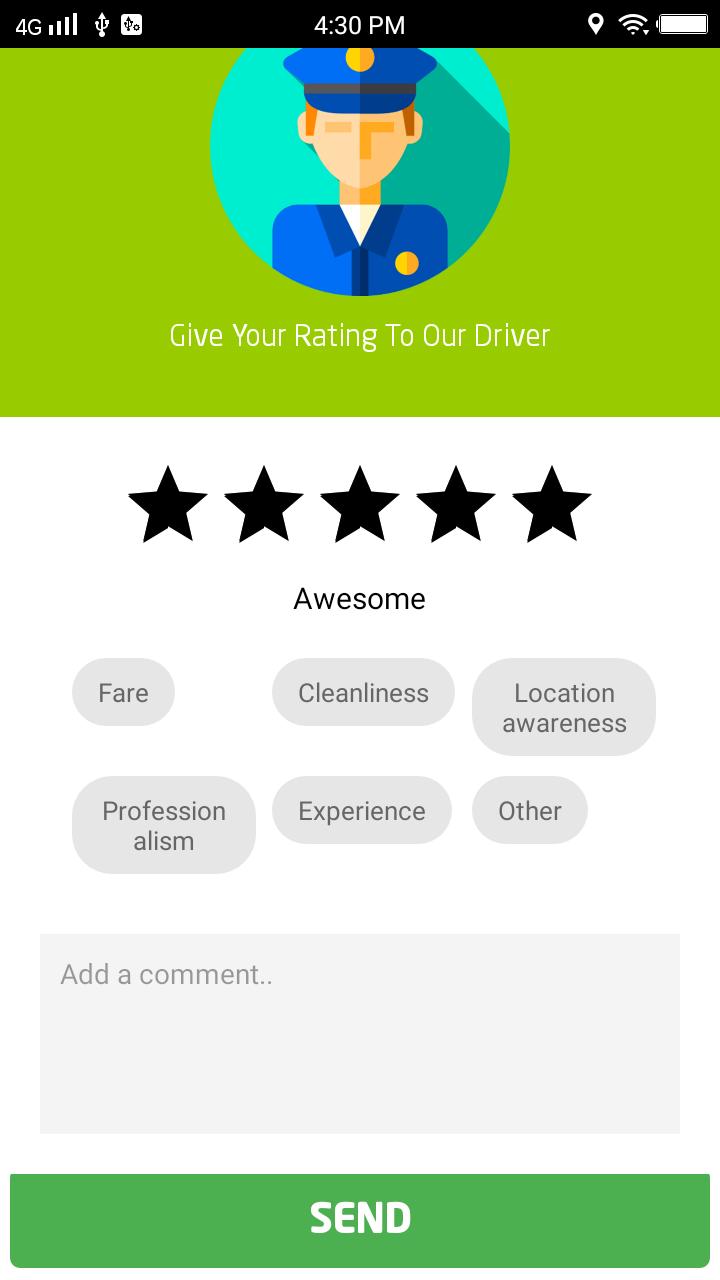Viewport: 720px width, 1280px height.
Task: Choose the Location awareness chip
Action: [564, 707]
